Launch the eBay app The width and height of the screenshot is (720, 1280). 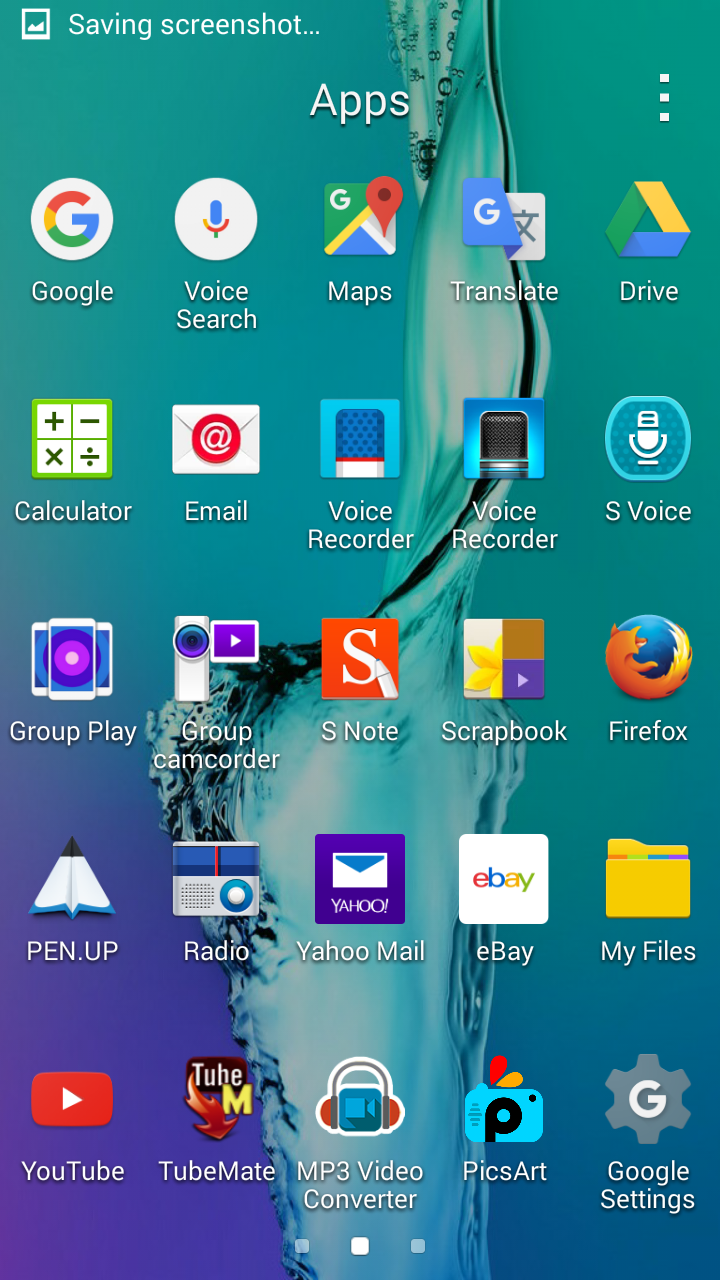pyautogui.click(x=504, y=879)
